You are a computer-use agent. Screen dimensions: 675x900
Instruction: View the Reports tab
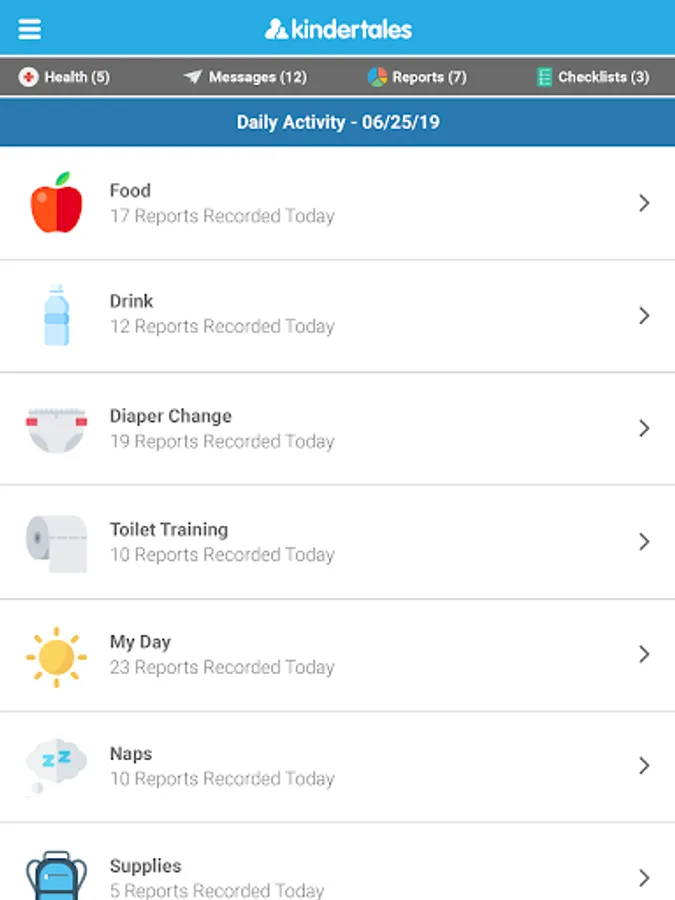click(x=417, y=77)
